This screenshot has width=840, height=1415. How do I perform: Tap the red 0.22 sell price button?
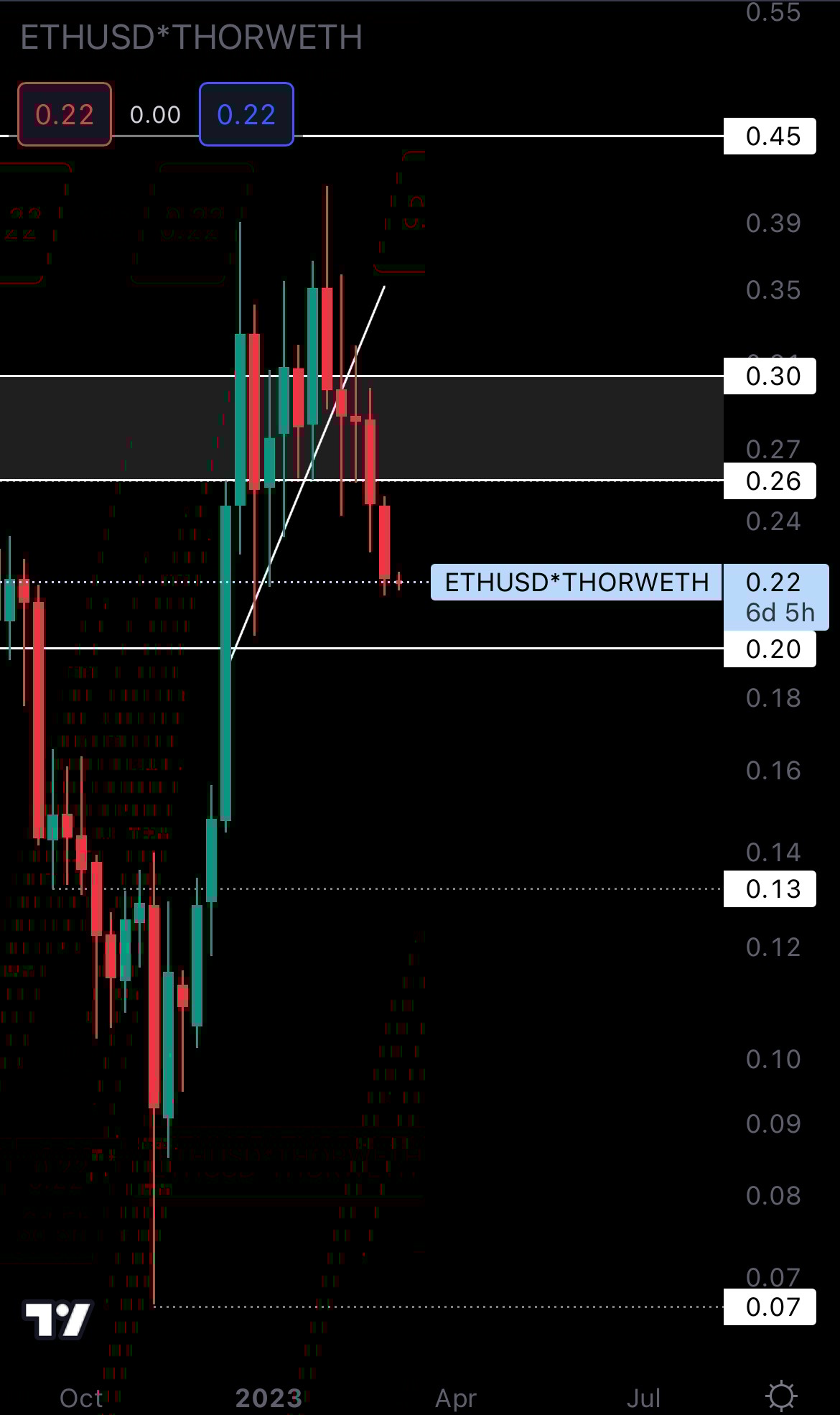(x=65, y=115)
